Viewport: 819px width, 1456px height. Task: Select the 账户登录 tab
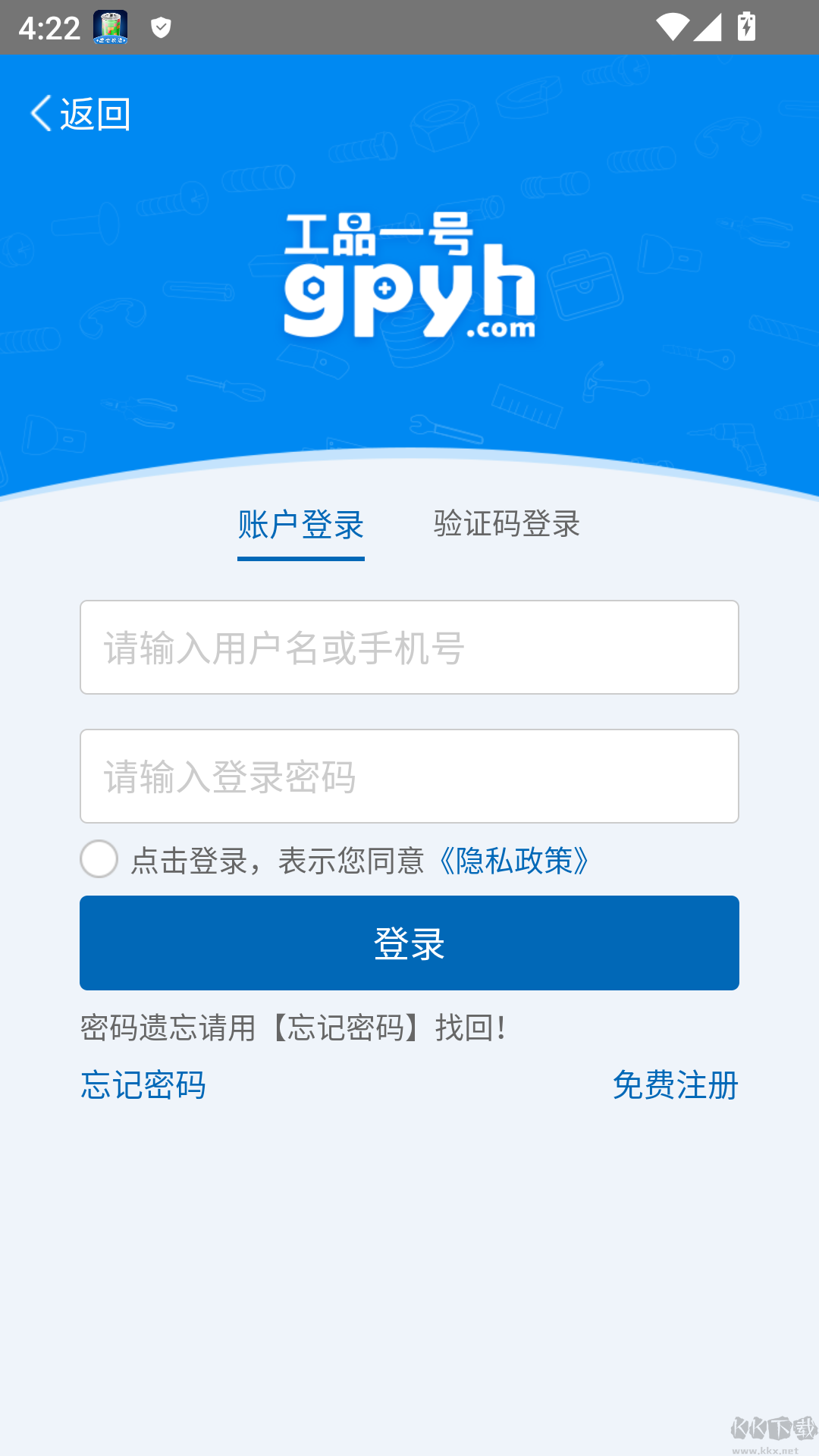[300, 525]
